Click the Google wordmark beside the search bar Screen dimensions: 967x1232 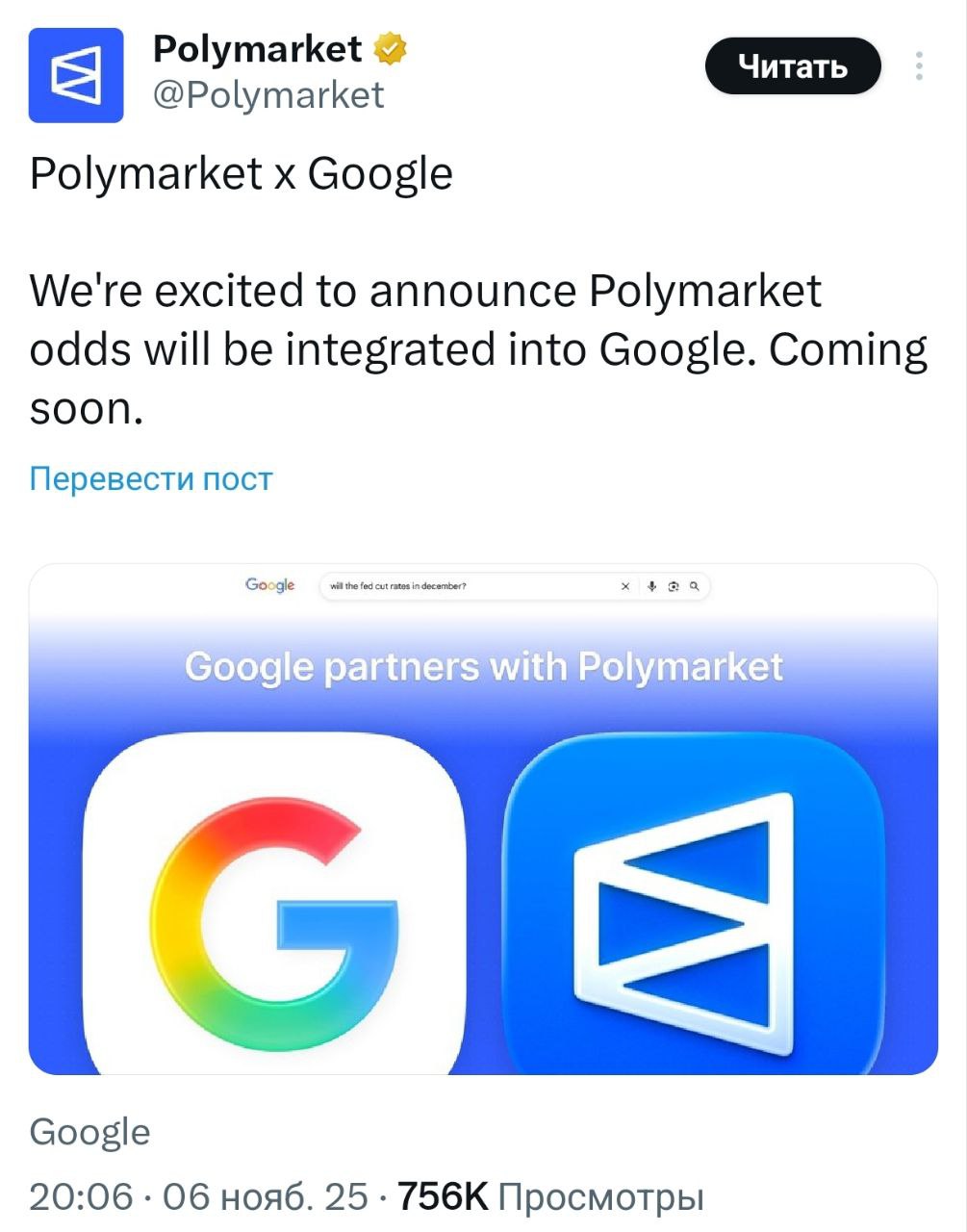click(x=270, y=585)
